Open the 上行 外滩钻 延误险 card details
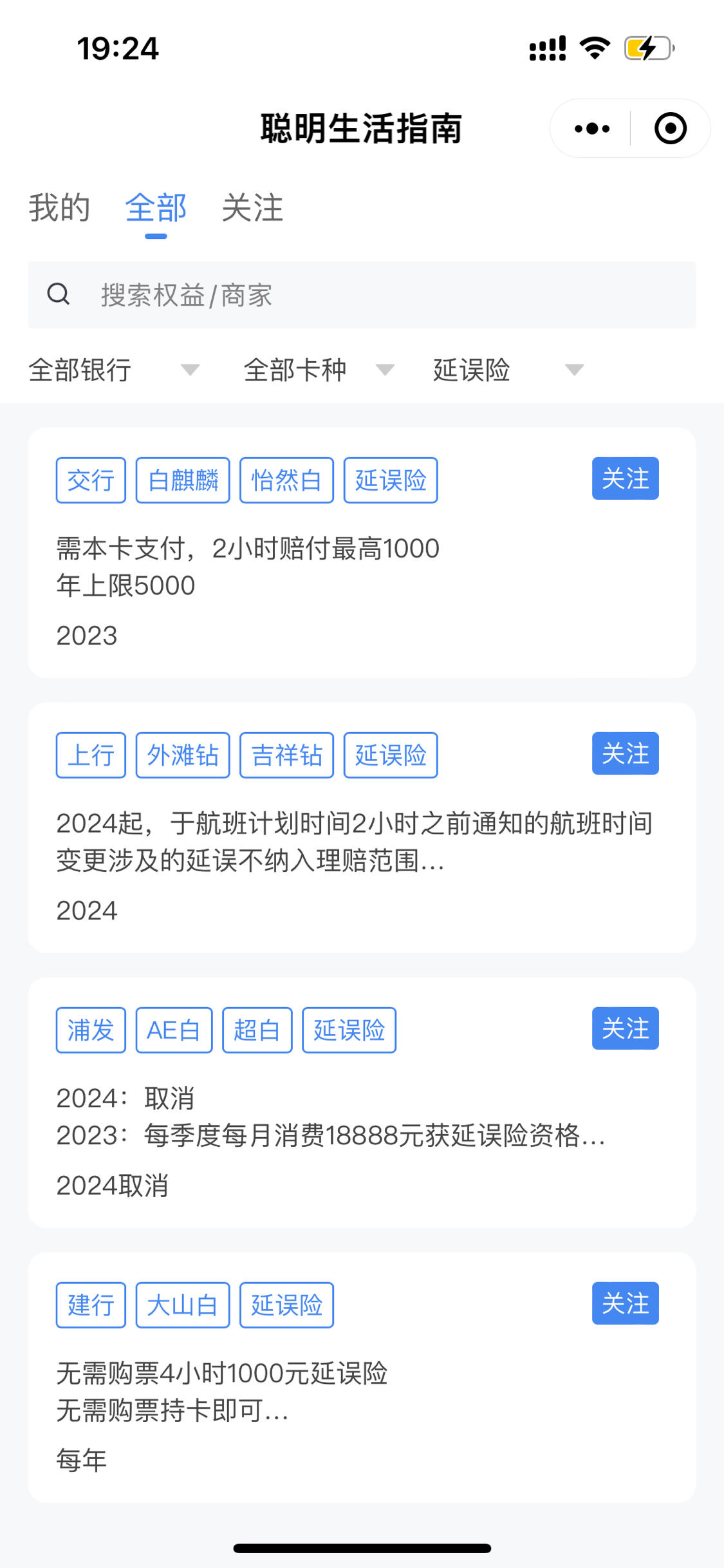This screenshot has width=724, height=1568. (x=362, y=827)
